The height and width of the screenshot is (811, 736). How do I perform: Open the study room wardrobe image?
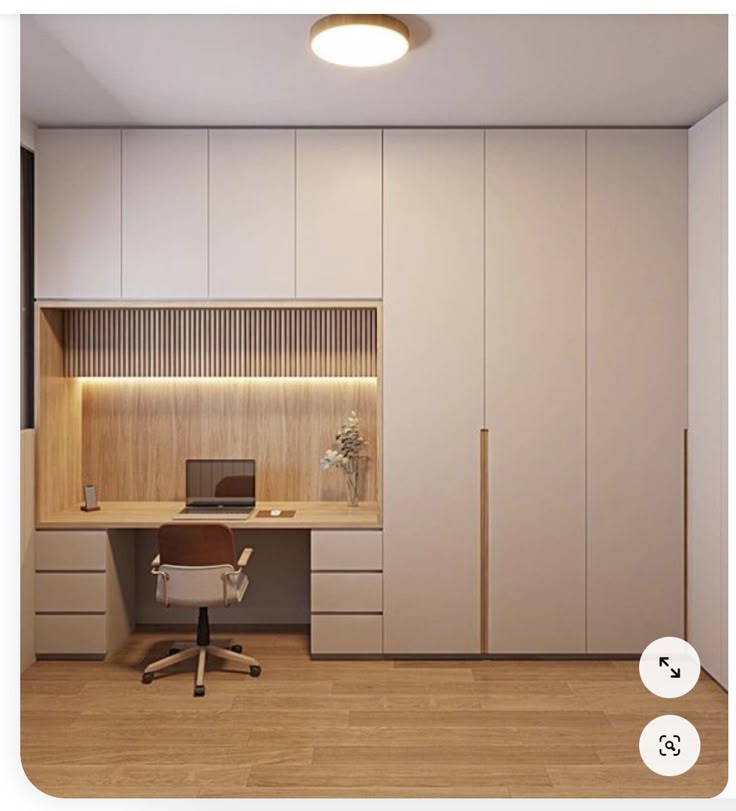coord(370,400)
